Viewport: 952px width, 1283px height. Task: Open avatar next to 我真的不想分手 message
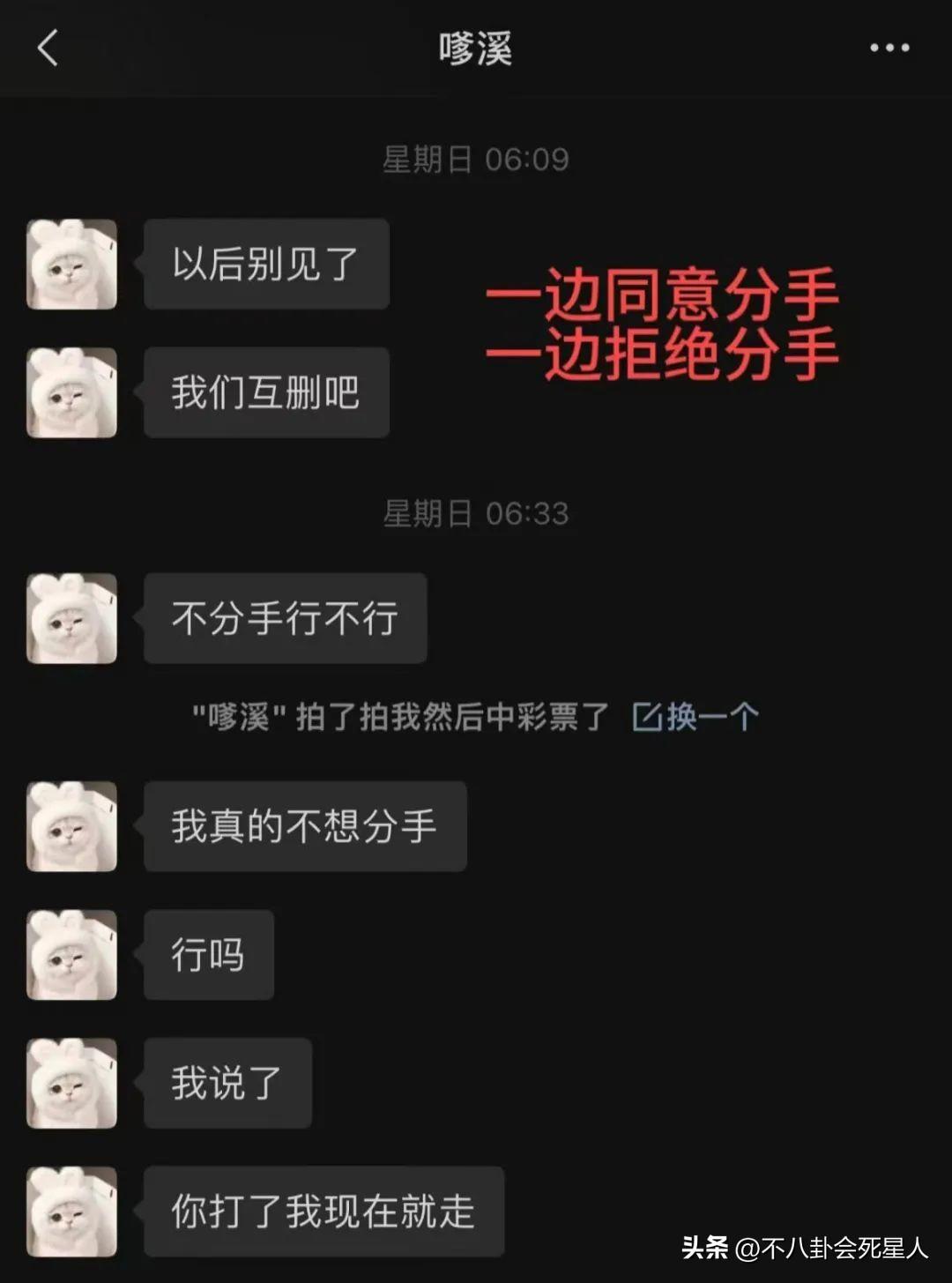(x=72, y=826)
